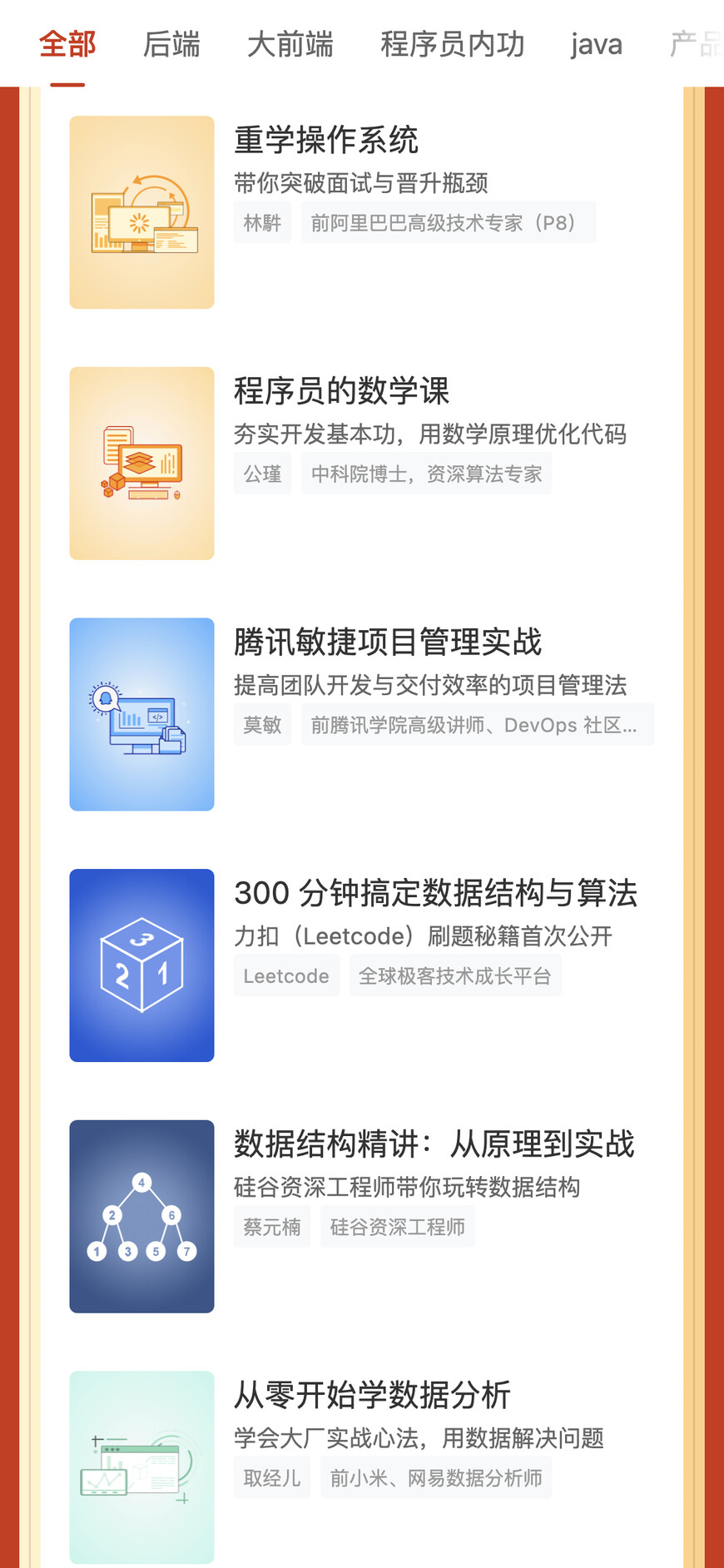The image size is (724, 1568).
Task: Open 300 分钟搞定数据结构与算法 course
Action: click(x=435, y=893)
